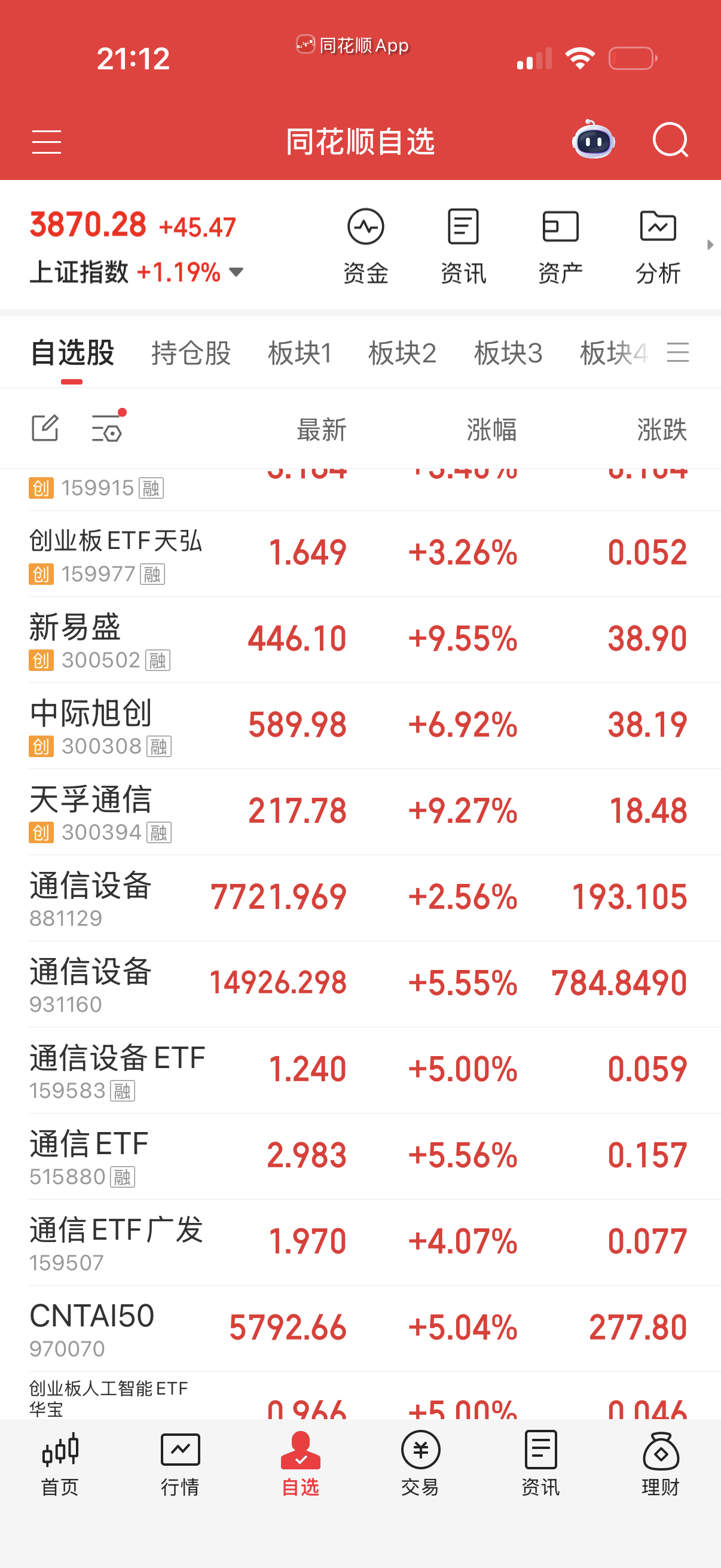
Task: Open the search function
Action: [671, 141]
